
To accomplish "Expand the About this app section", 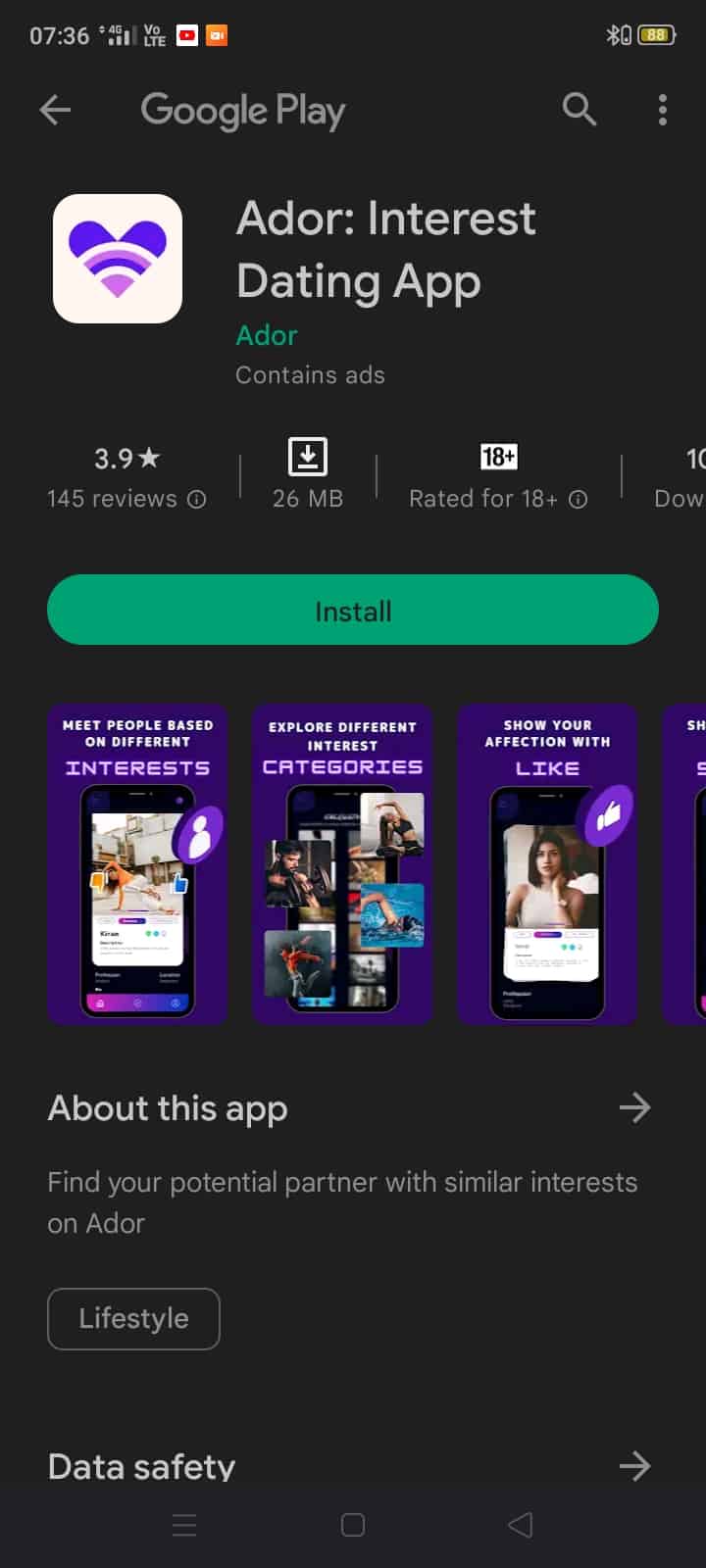I will tap(634, 1108).
